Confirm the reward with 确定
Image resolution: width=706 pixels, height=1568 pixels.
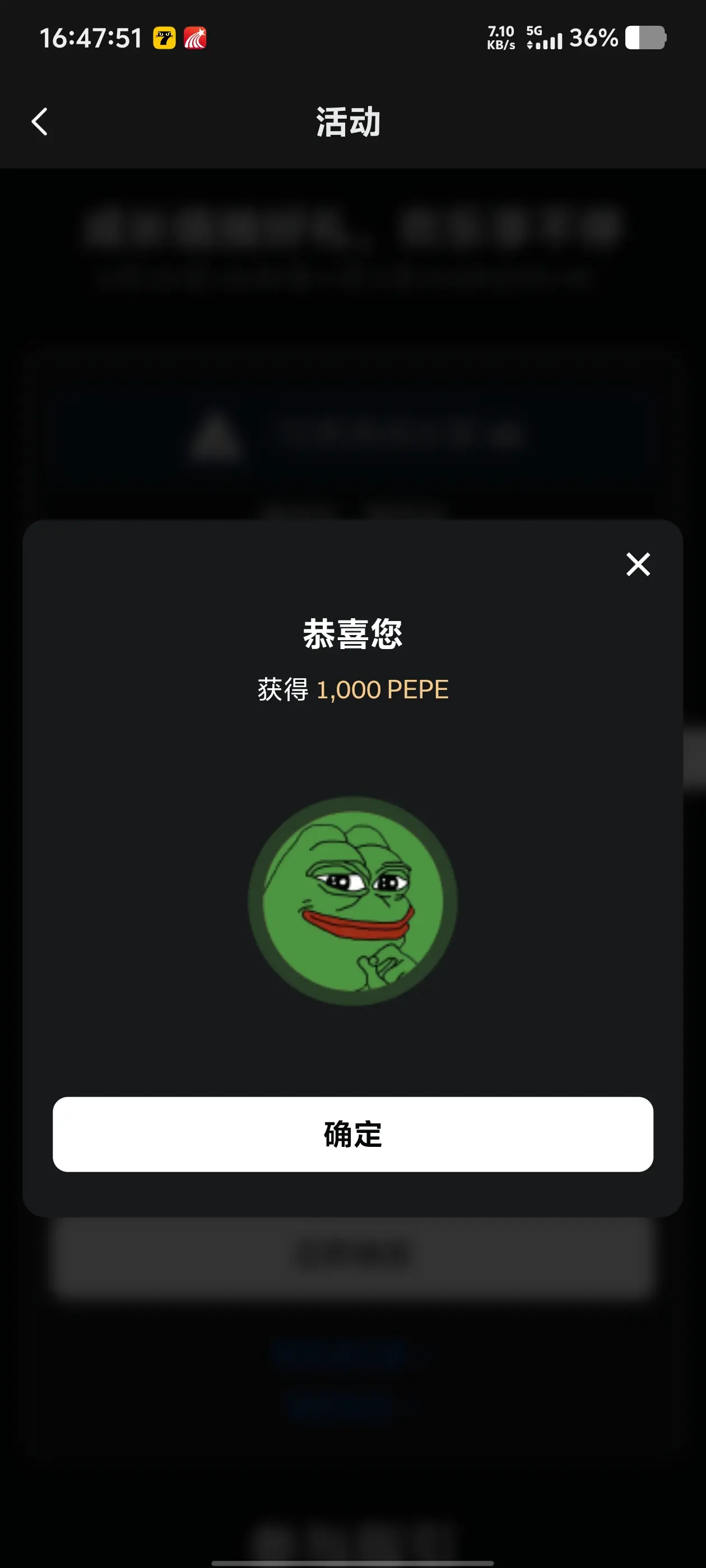point(352,1134)
